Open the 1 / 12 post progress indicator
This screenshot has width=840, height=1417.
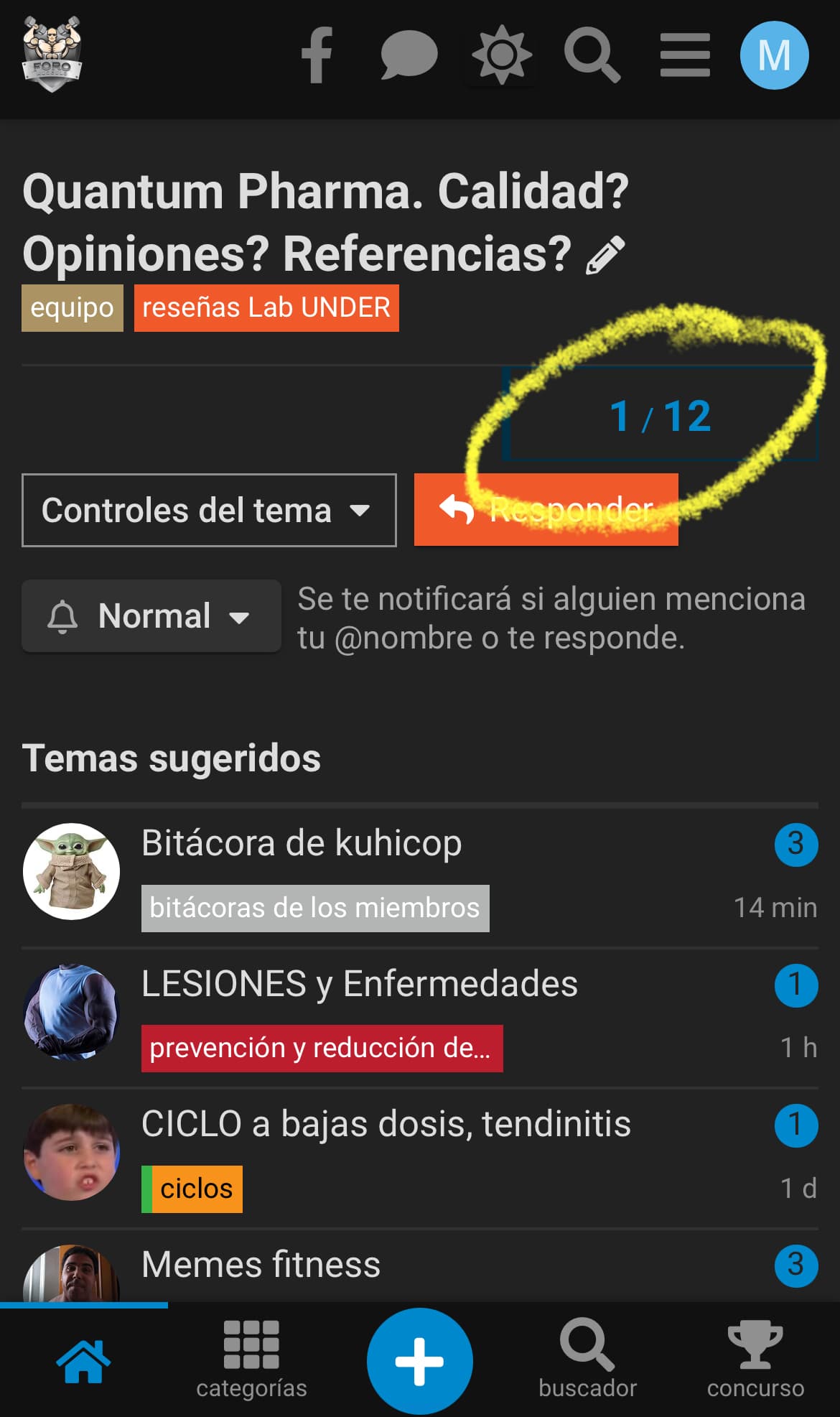click(x=661, y=415)
